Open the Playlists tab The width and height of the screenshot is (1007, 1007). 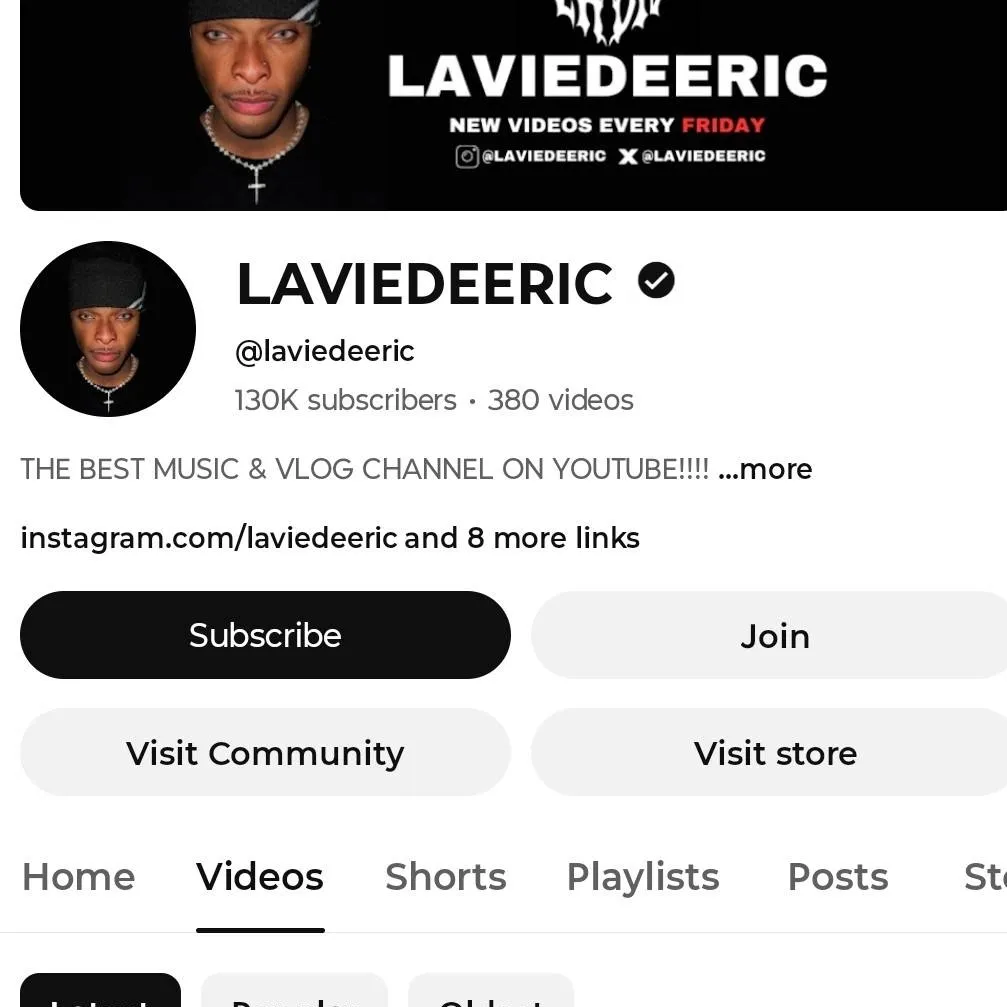(642, 877)
